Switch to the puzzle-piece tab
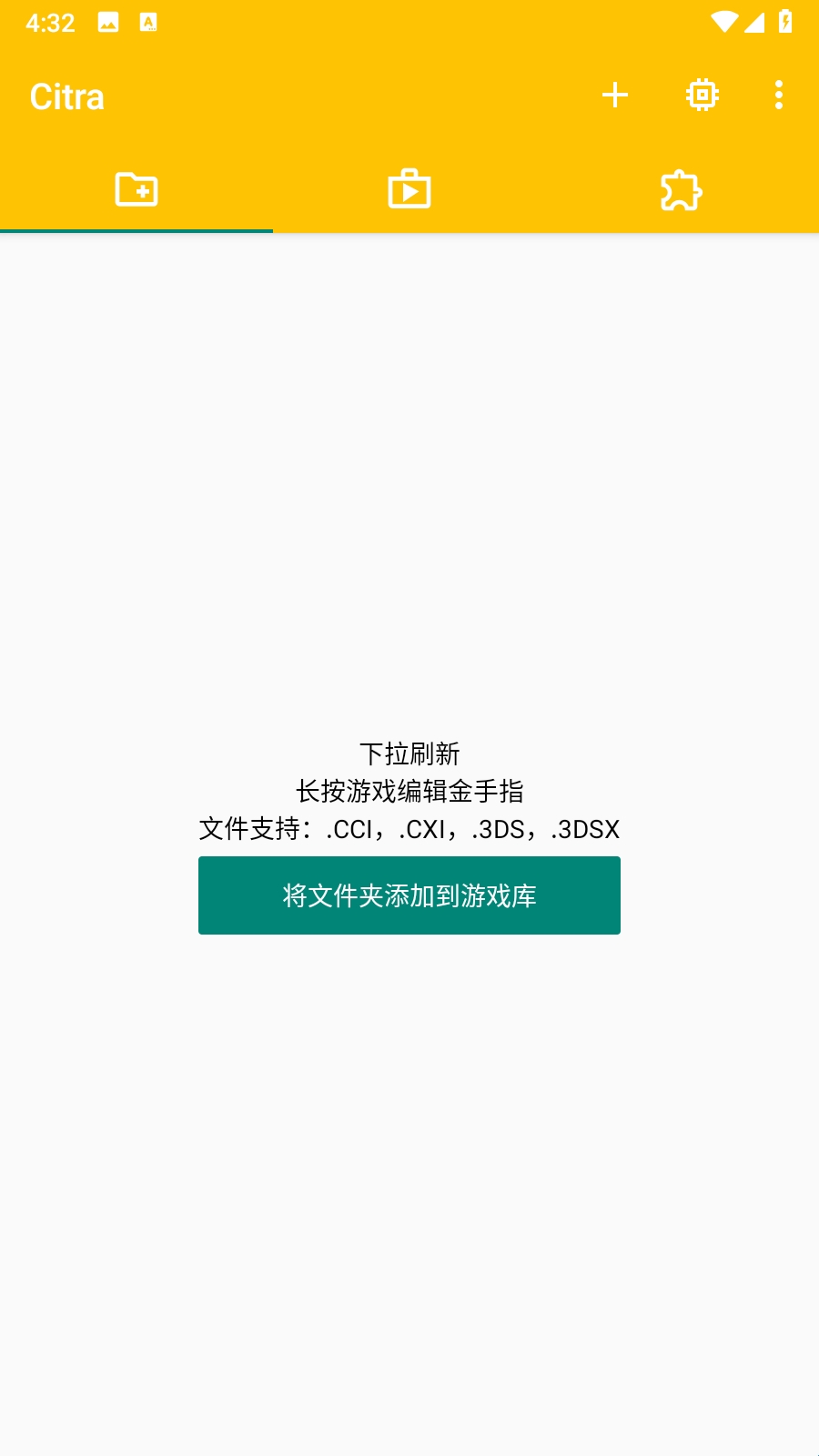 (x=681, y=189)
